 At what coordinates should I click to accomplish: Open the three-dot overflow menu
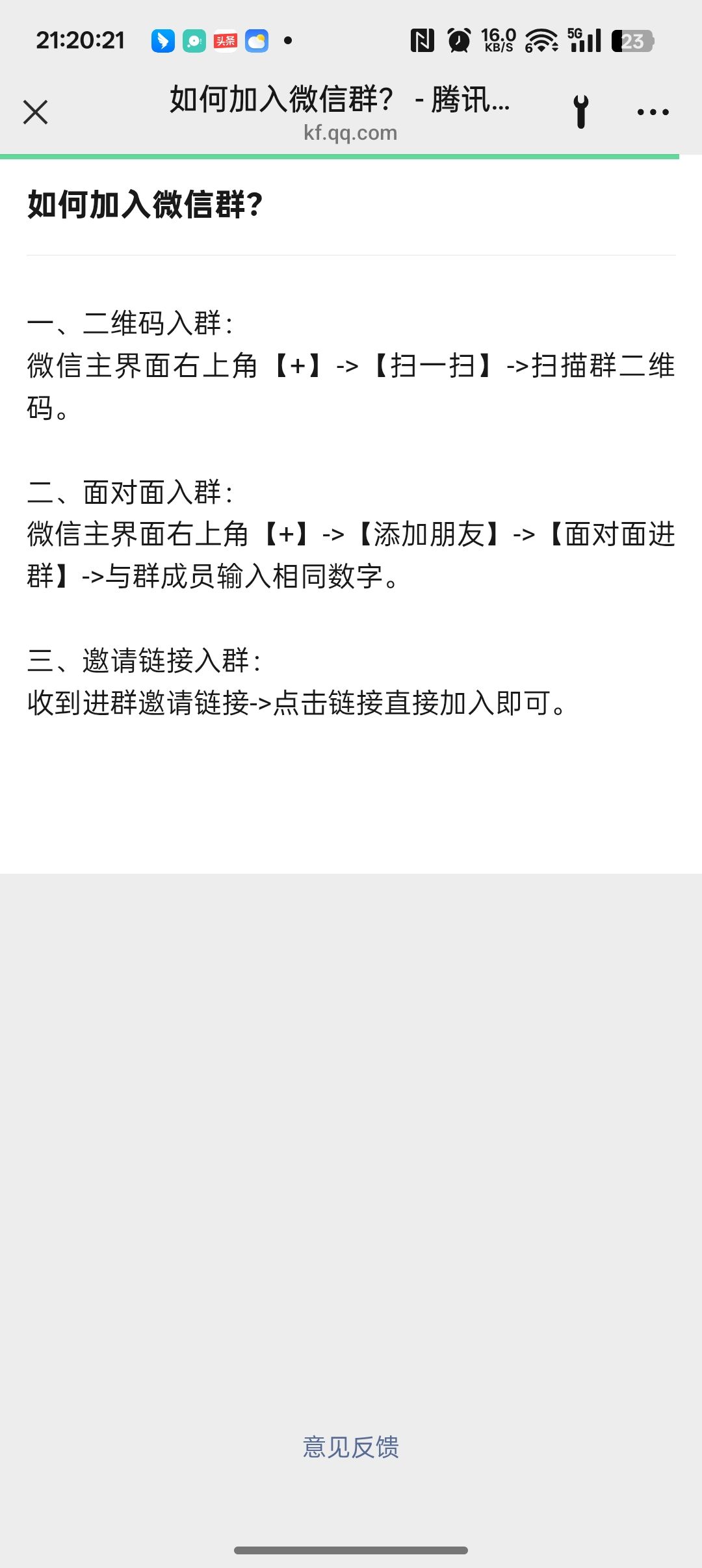tap(653, 112)
